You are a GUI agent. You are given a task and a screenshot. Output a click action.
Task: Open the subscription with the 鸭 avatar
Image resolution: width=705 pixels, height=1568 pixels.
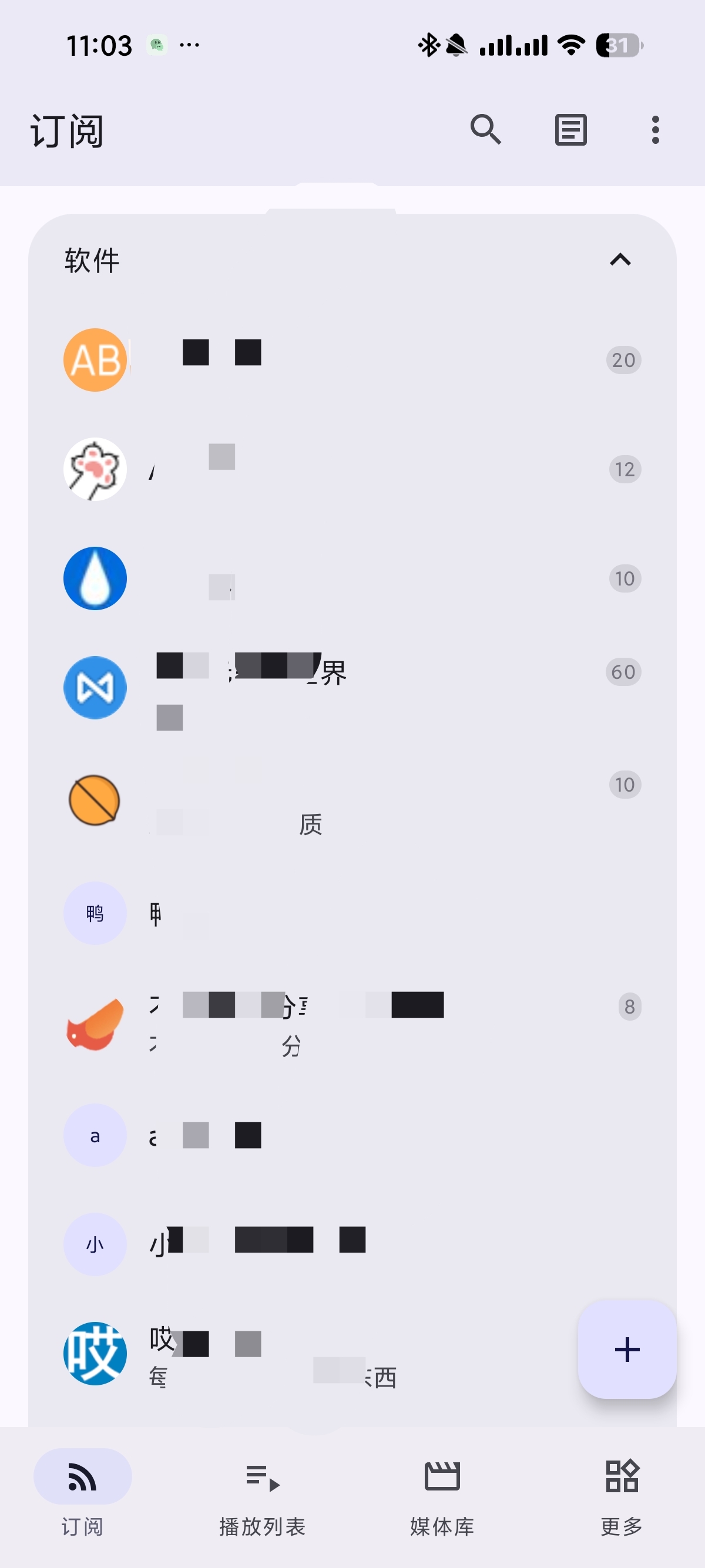(x=304, y=913)
